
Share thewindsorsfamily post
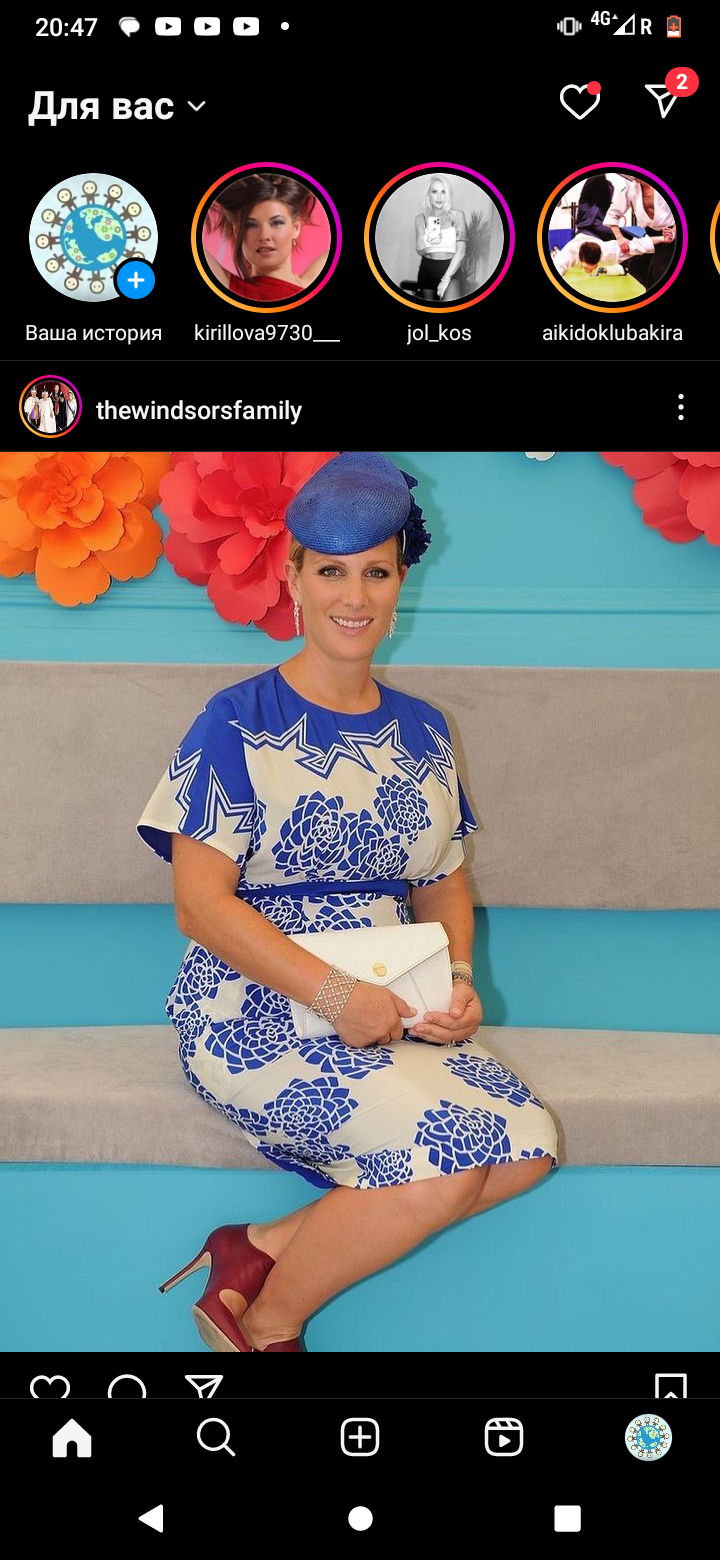click(x=204, y=1386)
